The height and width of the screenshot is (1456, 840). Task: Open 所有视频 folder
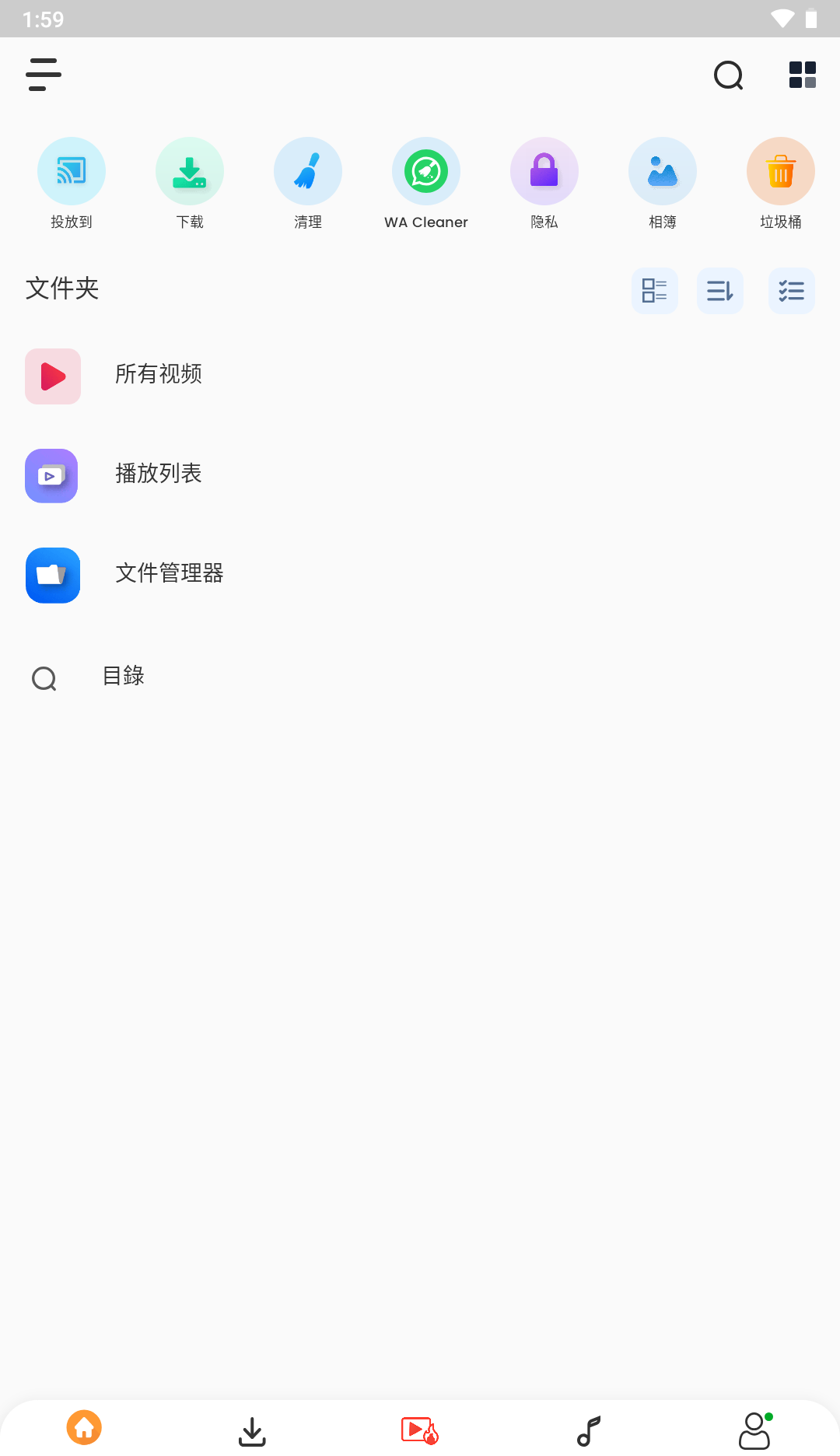pos(159,375)
